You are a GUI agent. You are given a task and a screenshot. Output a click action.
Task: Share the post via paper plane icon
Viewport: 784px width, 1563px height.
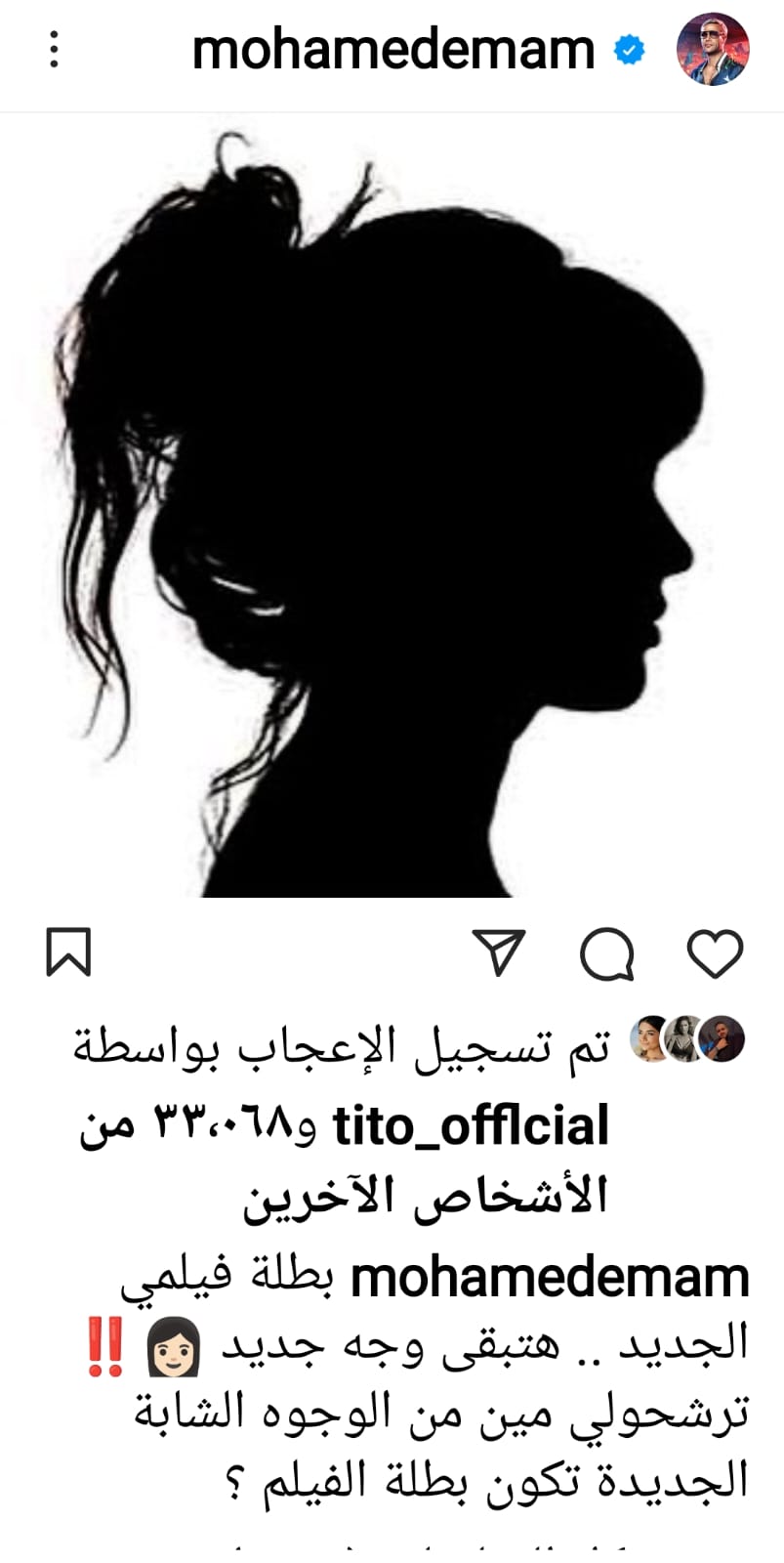pos(499,951)
